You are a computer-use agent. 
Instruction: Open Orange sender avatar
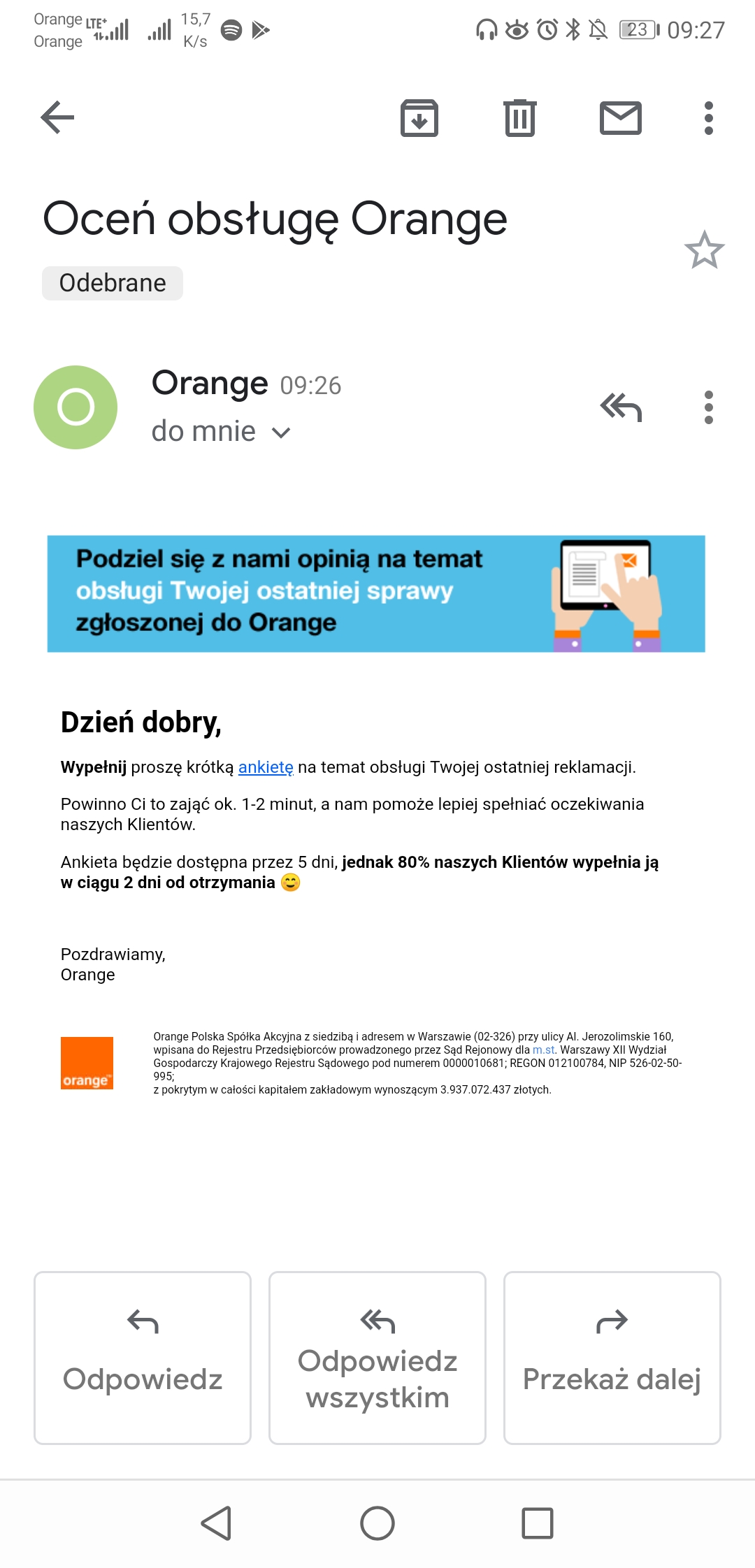[75, 407]
